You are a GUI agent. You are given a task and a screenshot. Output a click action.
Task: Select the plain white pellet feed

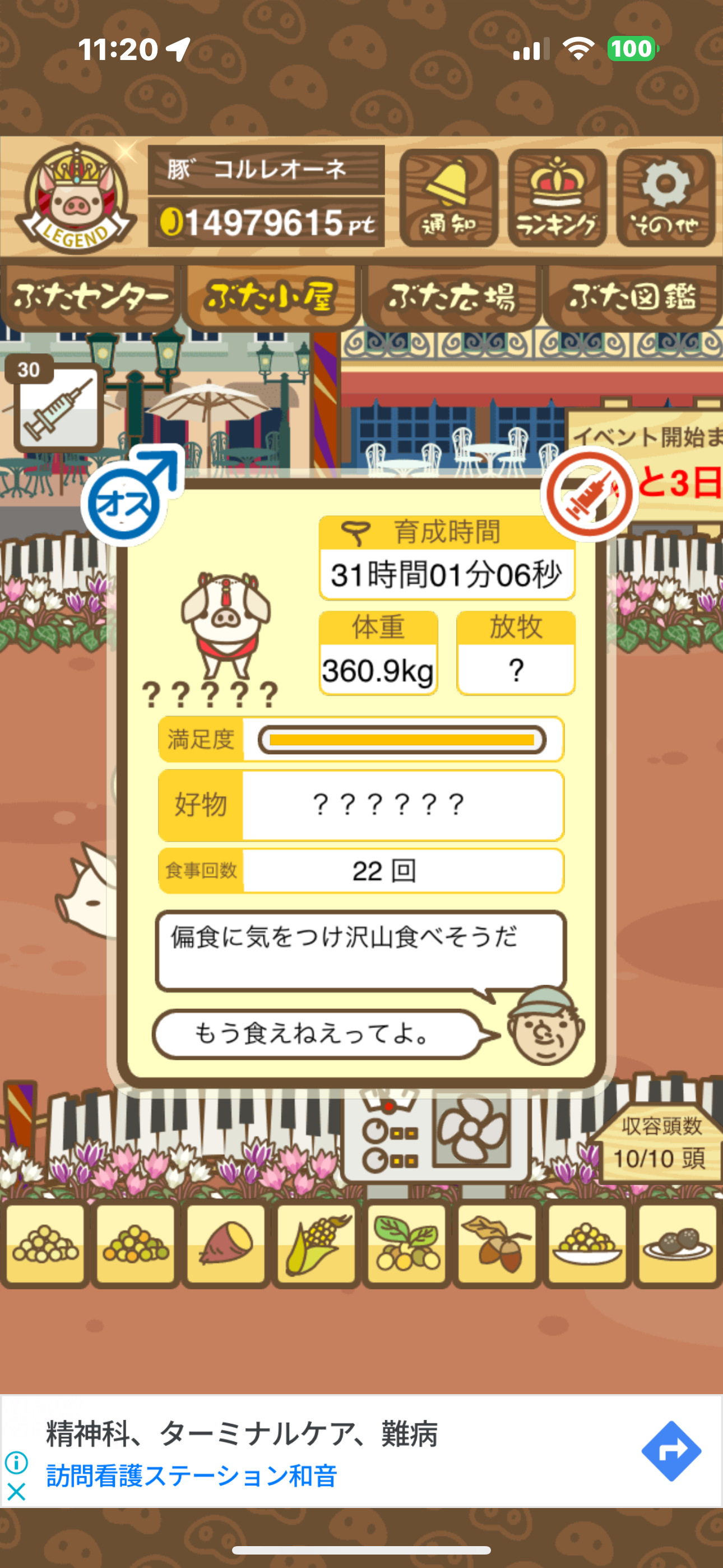45,1244
